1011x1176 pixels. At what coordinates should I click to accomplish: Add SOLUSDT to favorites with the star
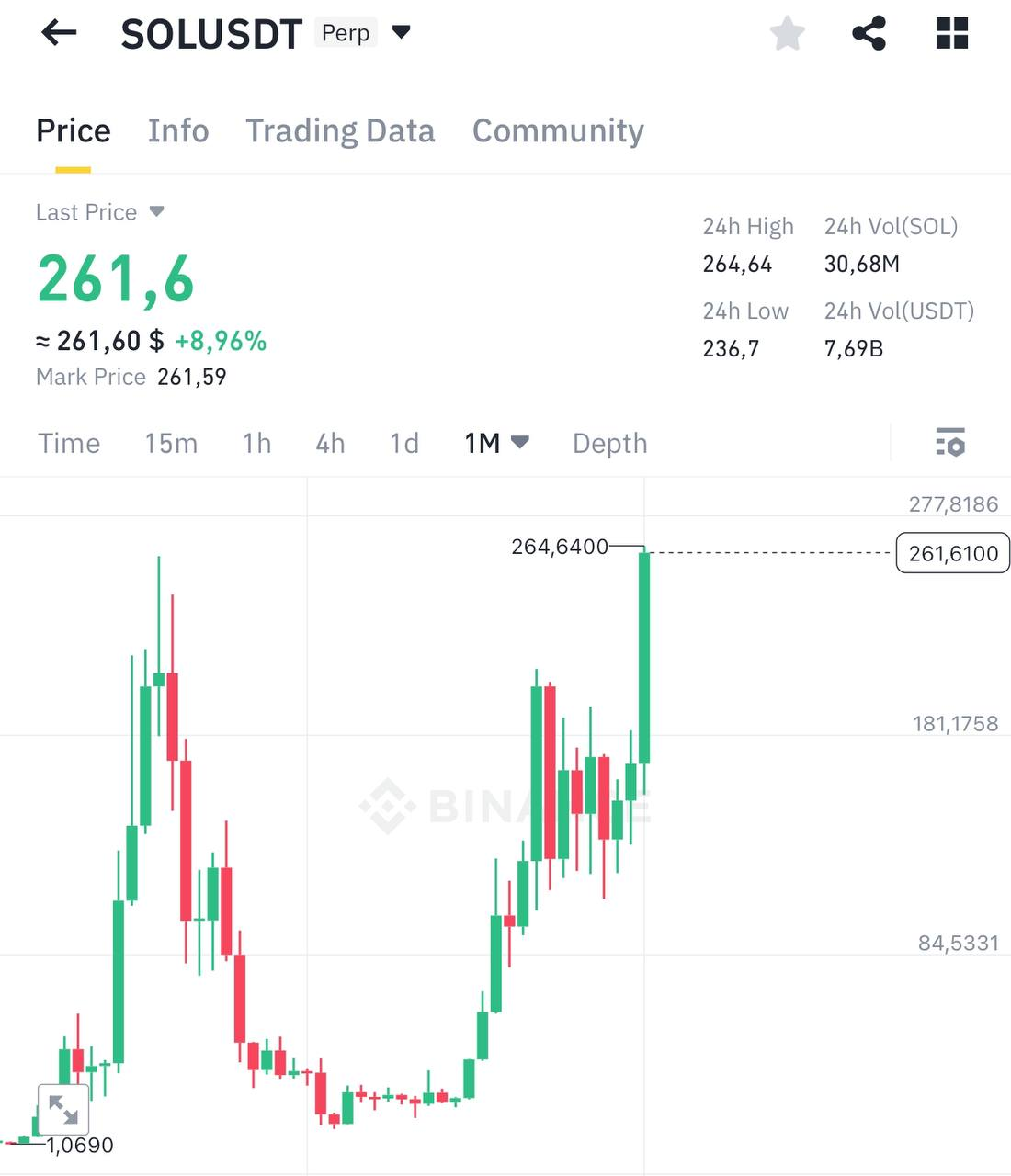click(x=787, y=34)
